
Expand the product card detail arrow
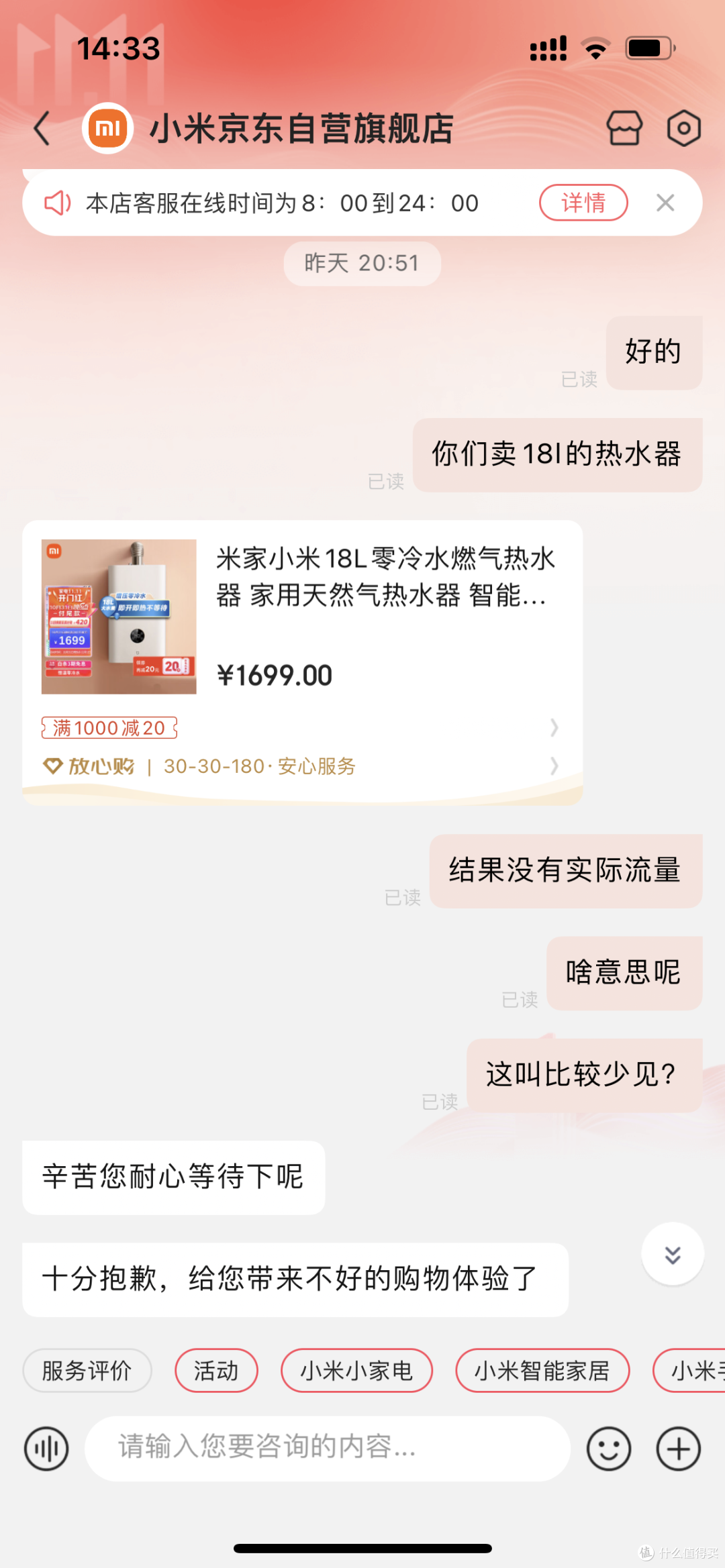pyautogui.click(x=554, y=727)
